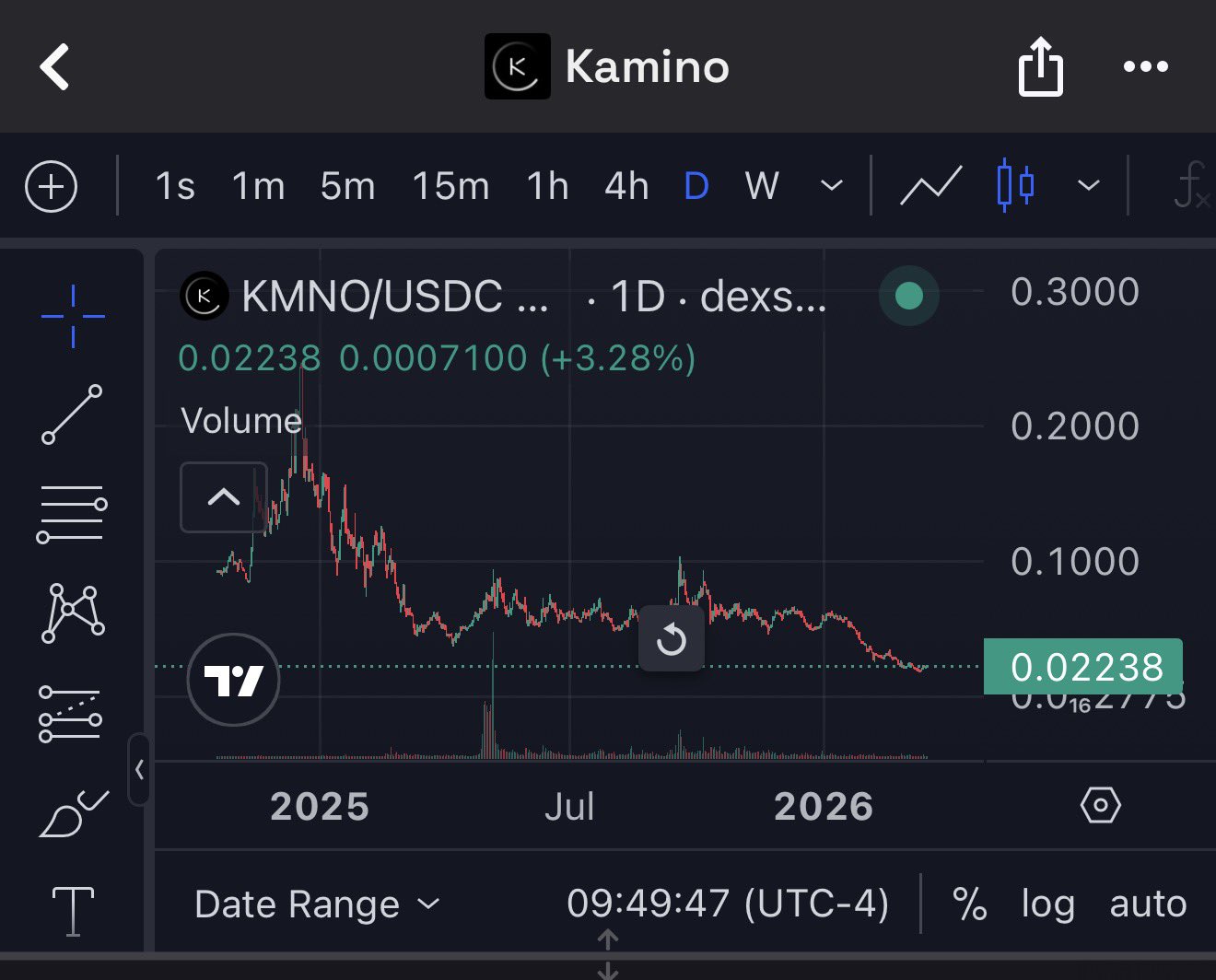The width and height of the screenshot is (1216, 980).
Task: Toggle the log scale
Action: pos(1047,904)
